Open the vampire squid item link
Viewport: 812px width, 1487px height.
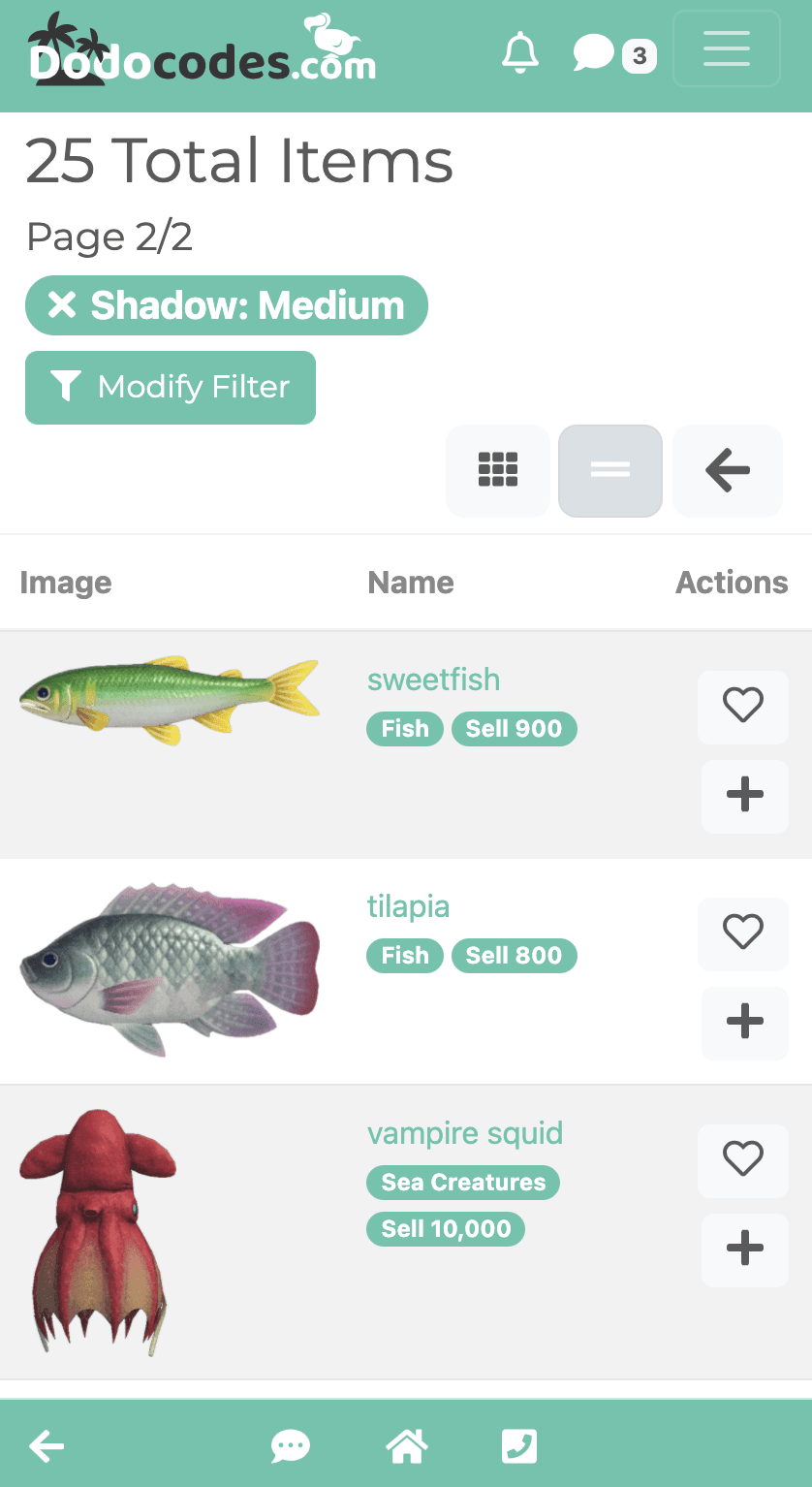(x=464, y=1133)
